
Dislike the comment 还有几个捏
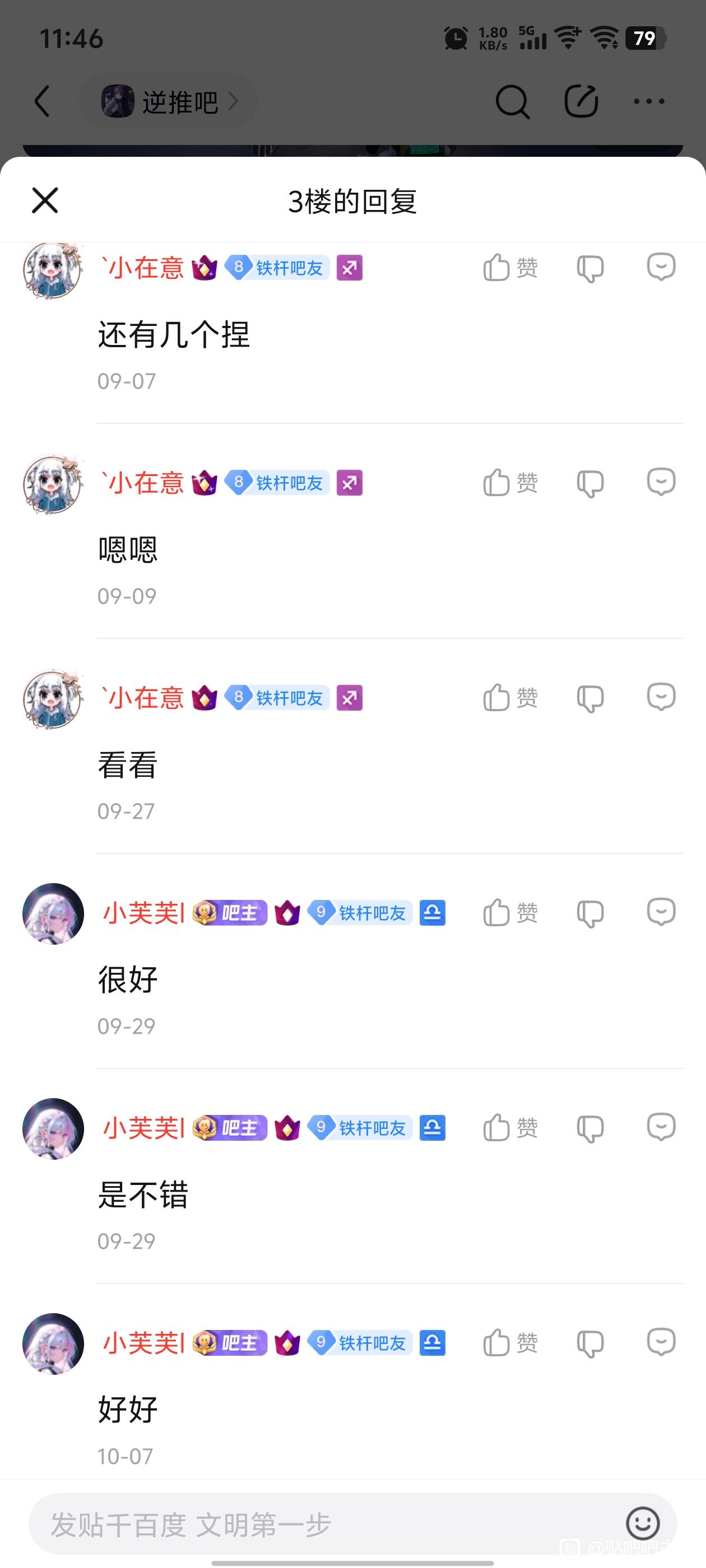[589, 268]
